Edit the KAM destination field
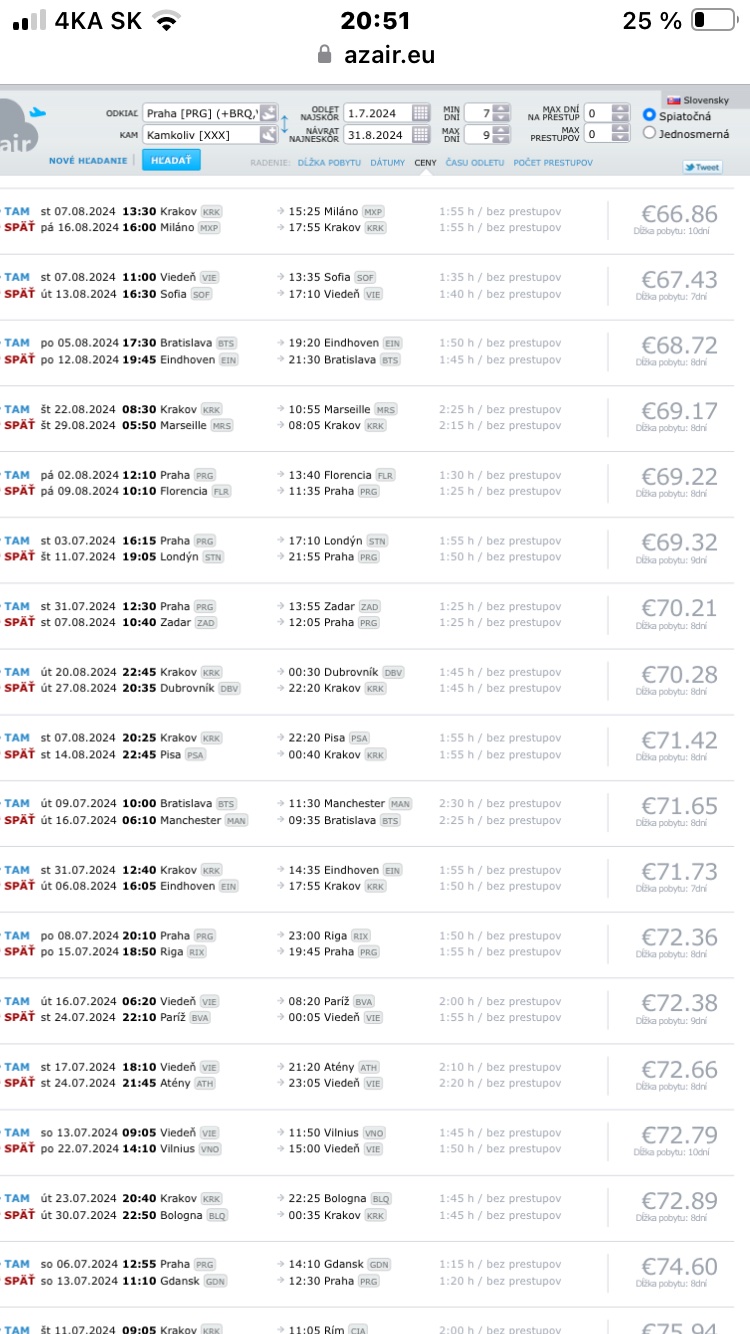This screenshot has height=1334, width=750. click(x=200, y=135)
